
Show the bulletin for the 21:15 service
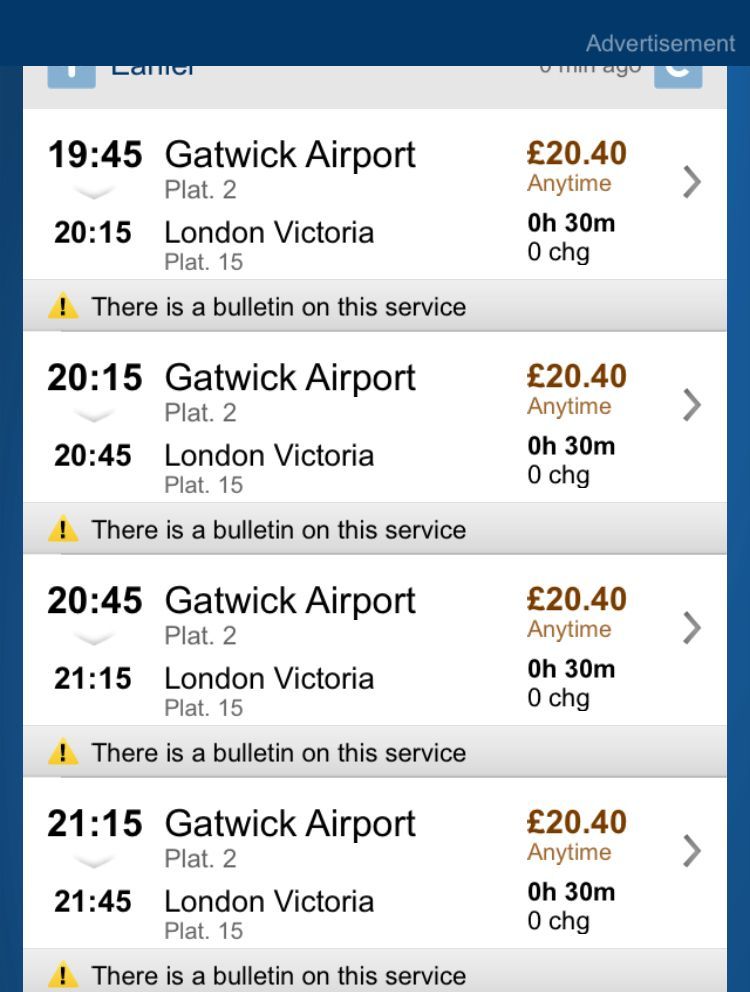(x=278, y=975)
